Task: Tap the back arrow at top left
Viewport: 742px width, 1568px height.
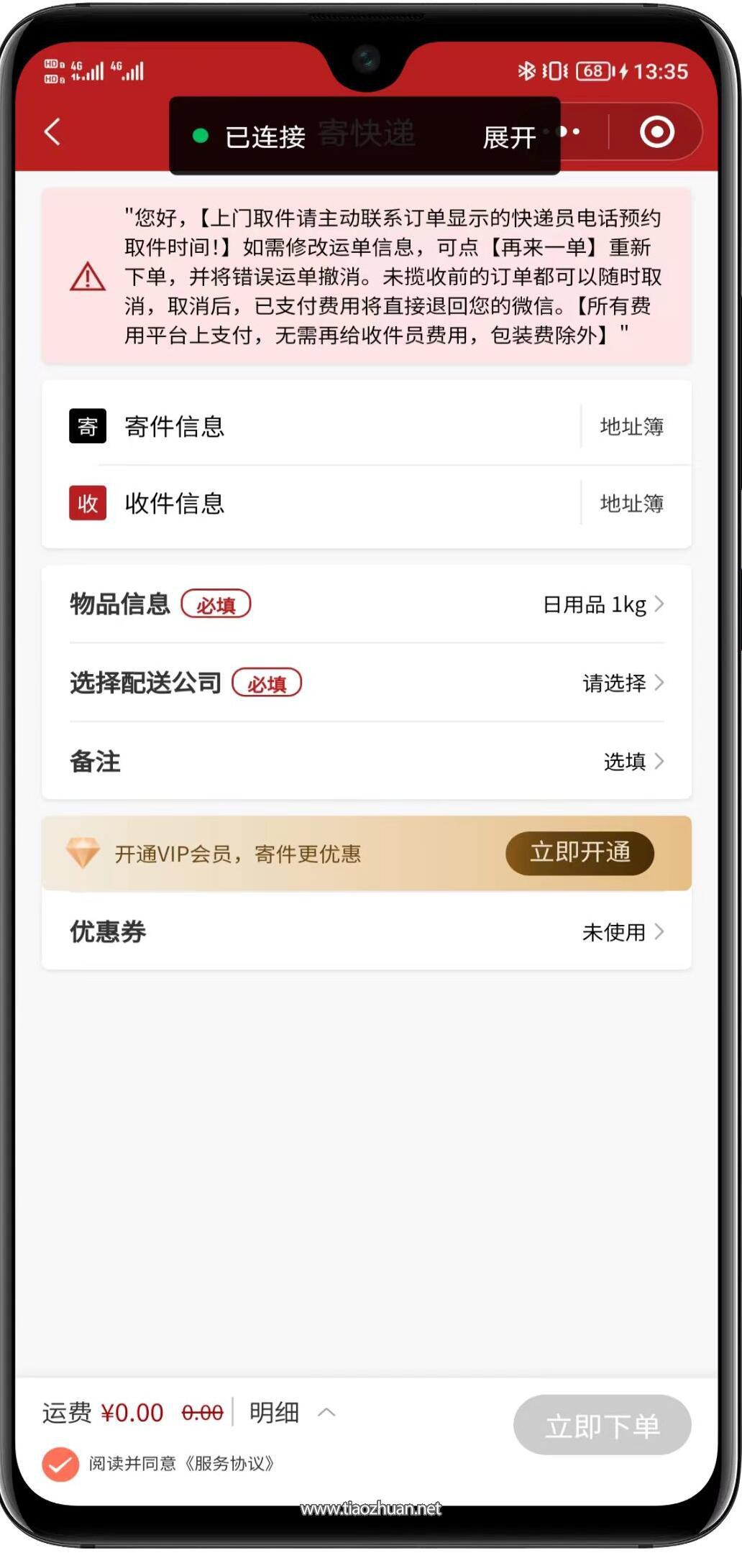Action: pos(52,133)
